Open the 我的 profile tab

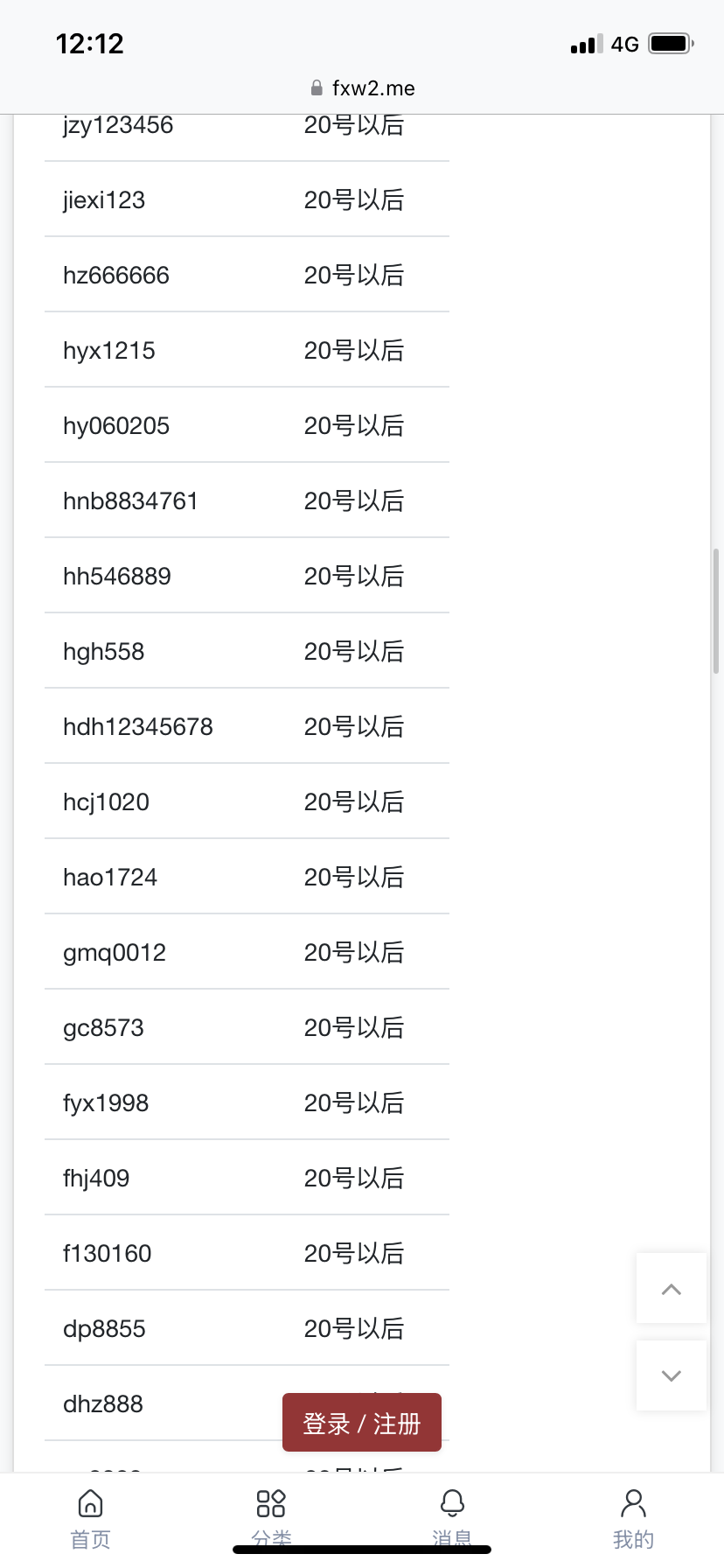[x=633, y=1517]
